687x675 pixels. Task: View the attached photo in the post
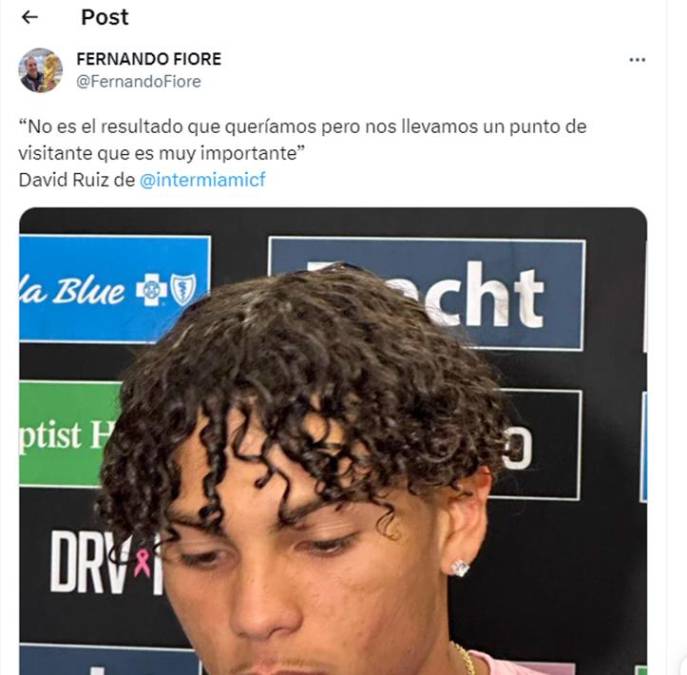pos(333,440)
